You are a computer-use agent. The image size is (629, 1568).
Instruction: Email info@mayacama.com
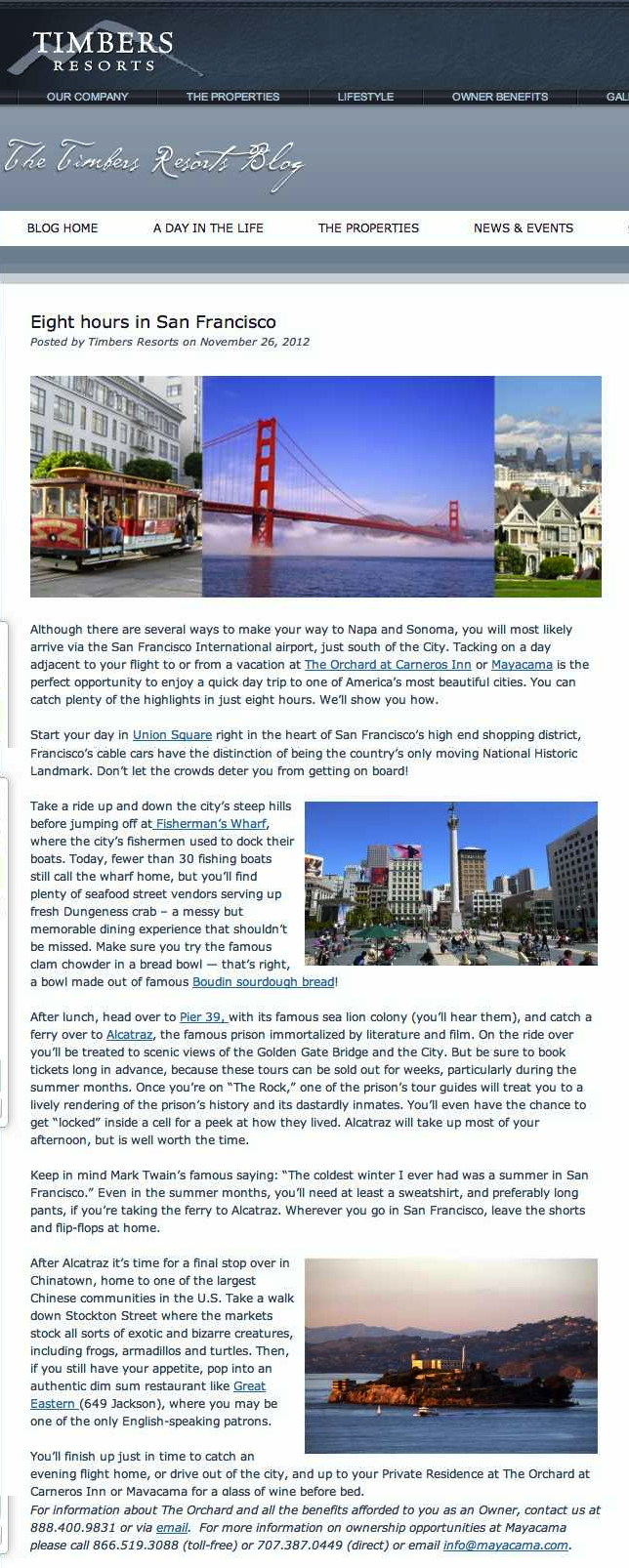click(505, 1546)
